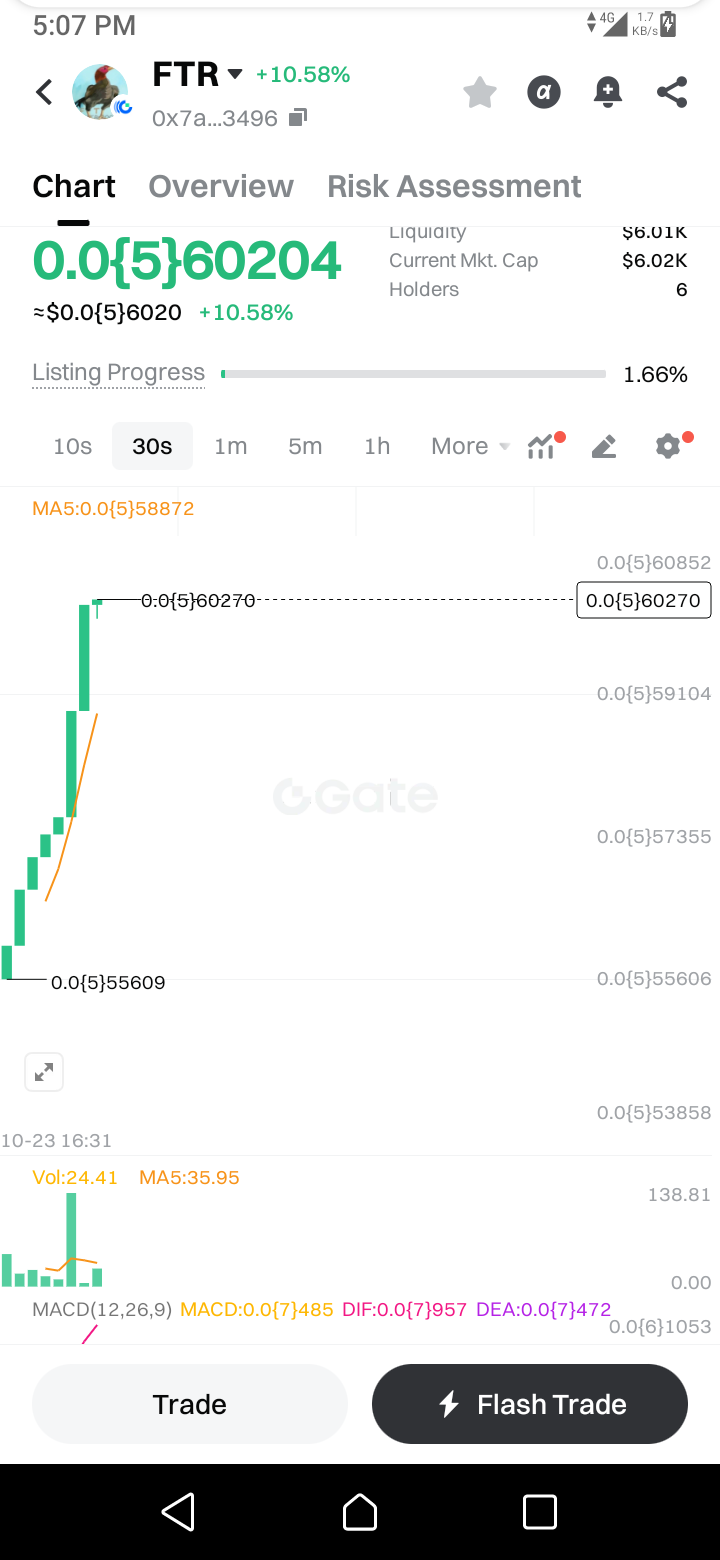The image size is (720, 1560).
Task: Switch to the Overview tab
Action: click(x=221, y=186)
